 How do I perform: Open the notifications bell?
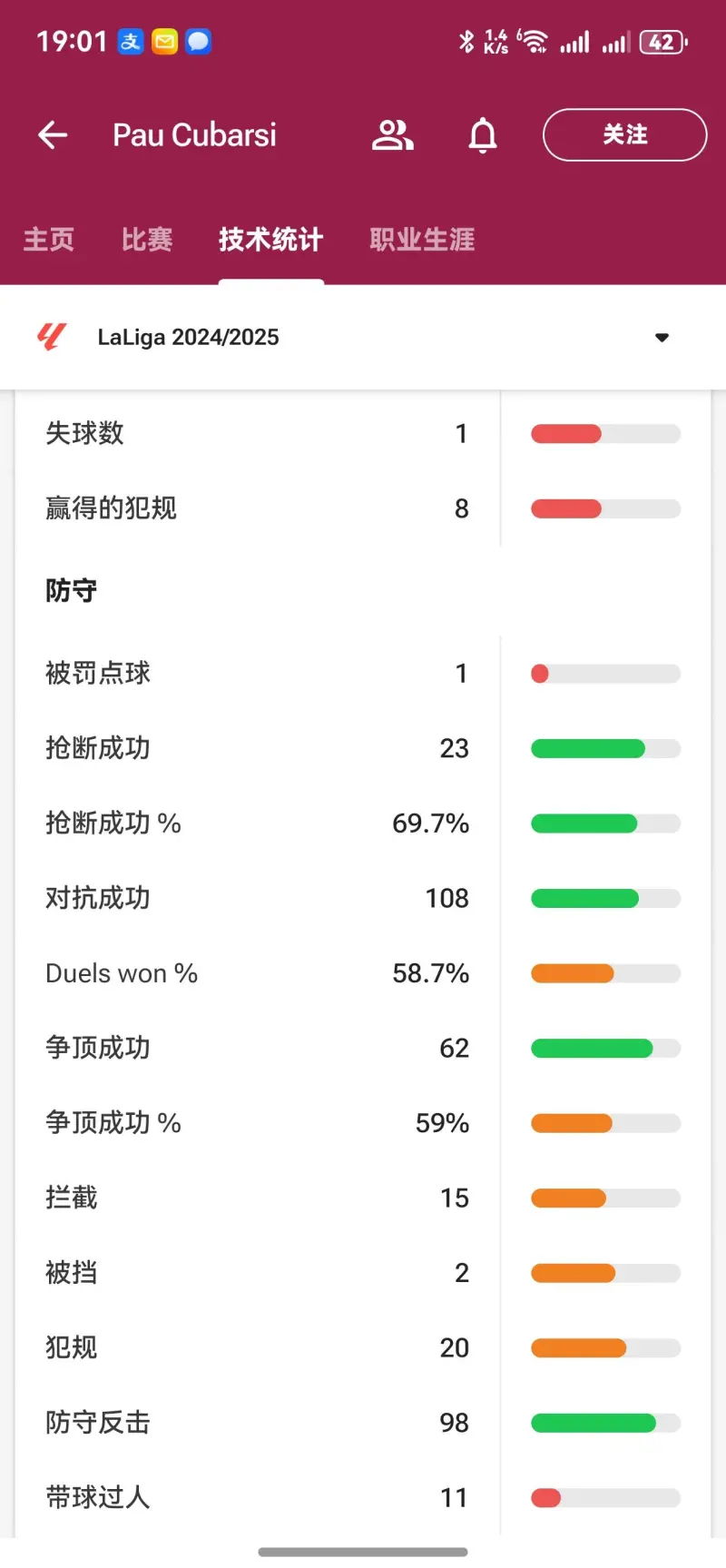pyautogui.click(x=483, y=135)
